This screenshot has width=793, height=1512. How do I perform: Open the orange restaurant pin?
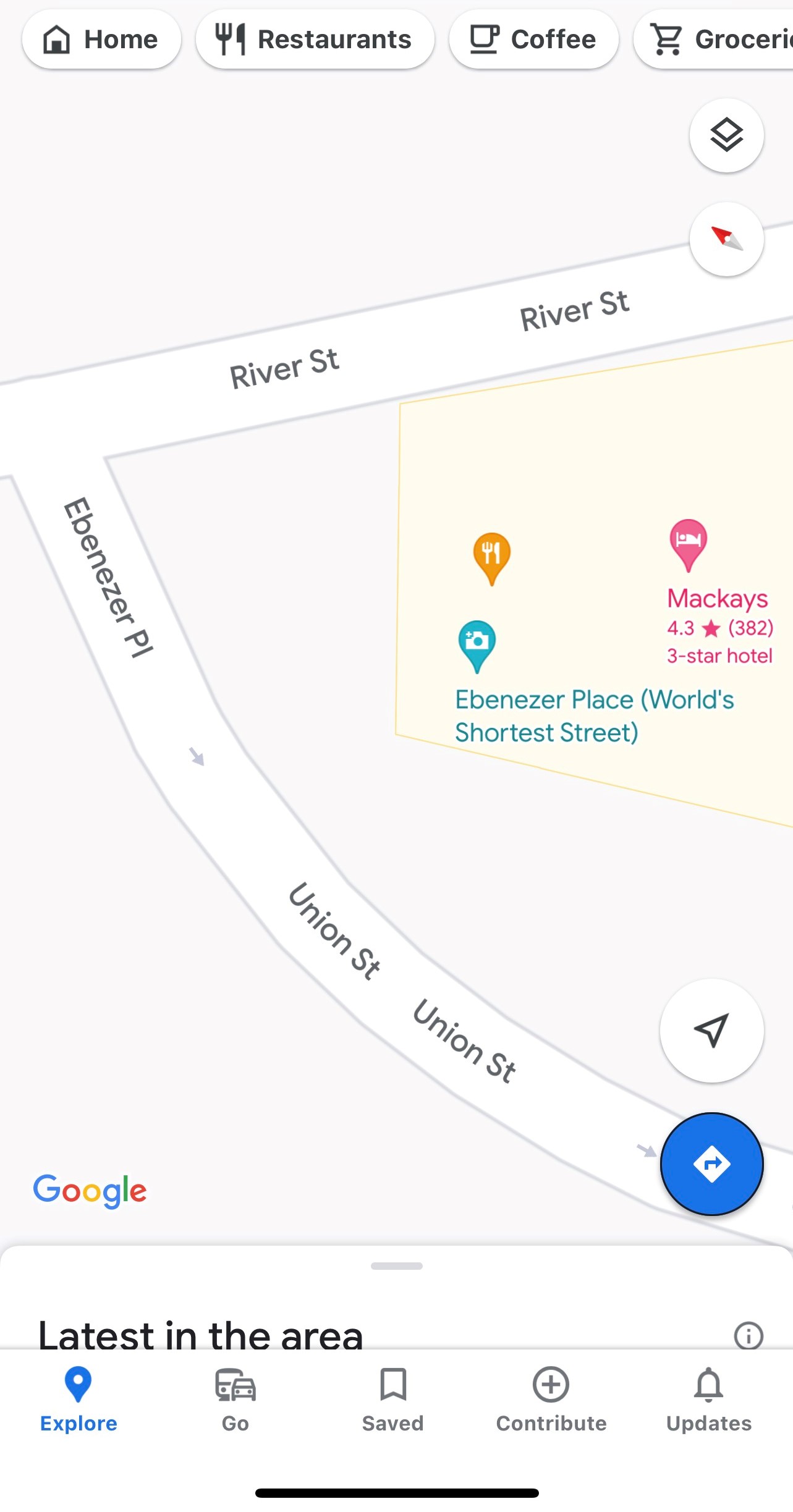(x=491, y=556)
